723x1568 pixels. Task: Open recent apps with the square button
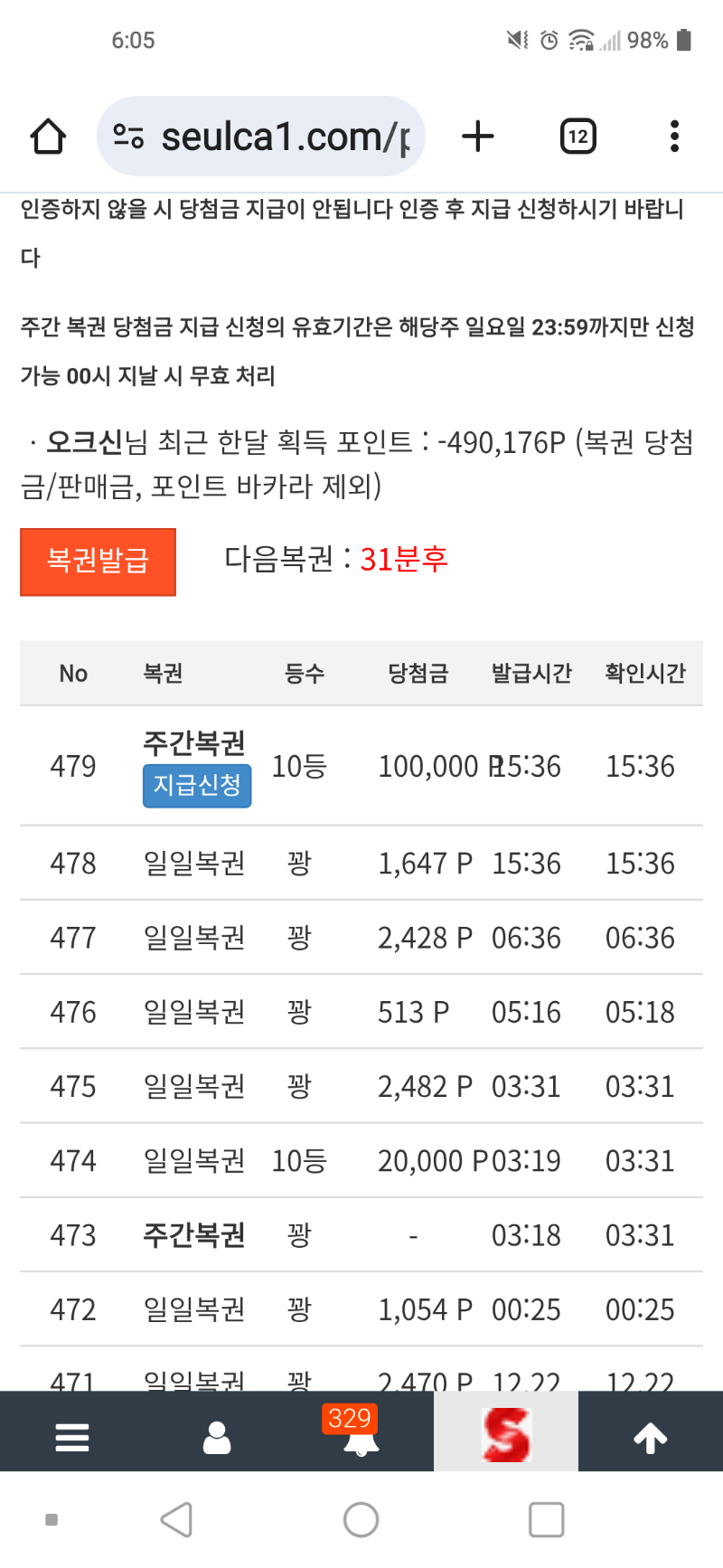546,1520
